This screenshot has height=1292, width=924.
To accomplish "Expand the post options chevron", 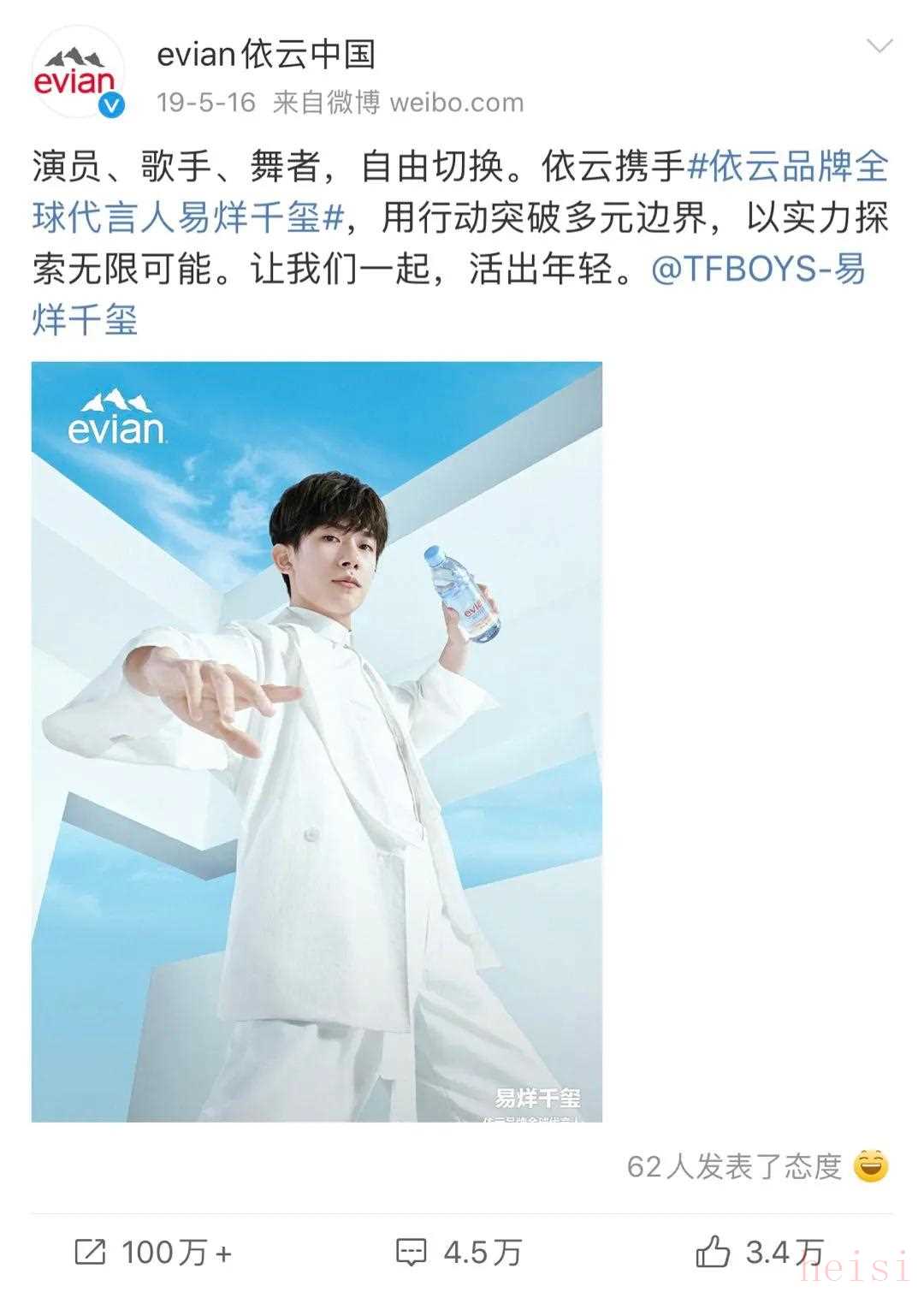I will click(880, 46).
